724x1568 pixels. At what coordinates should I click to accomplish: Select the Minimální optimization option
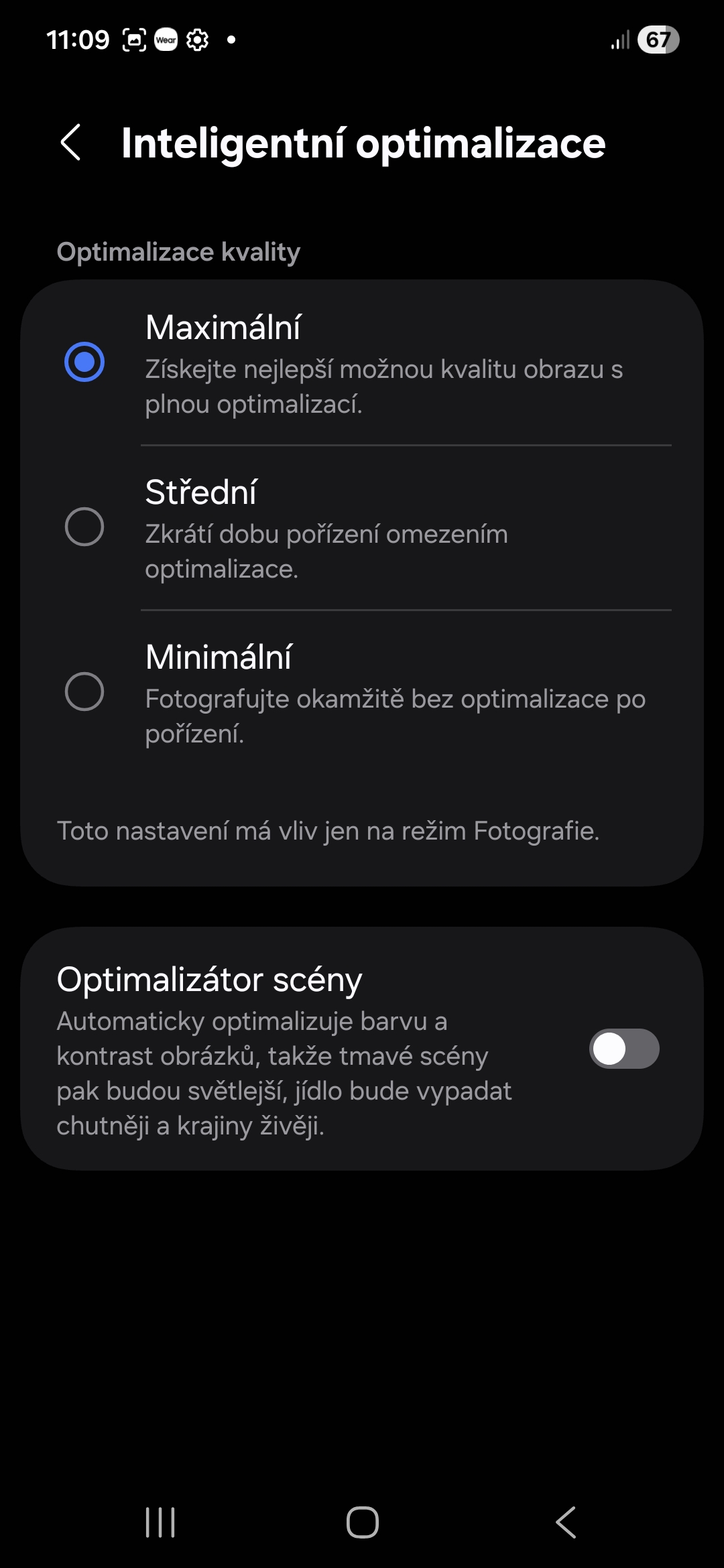coord(84,692)
